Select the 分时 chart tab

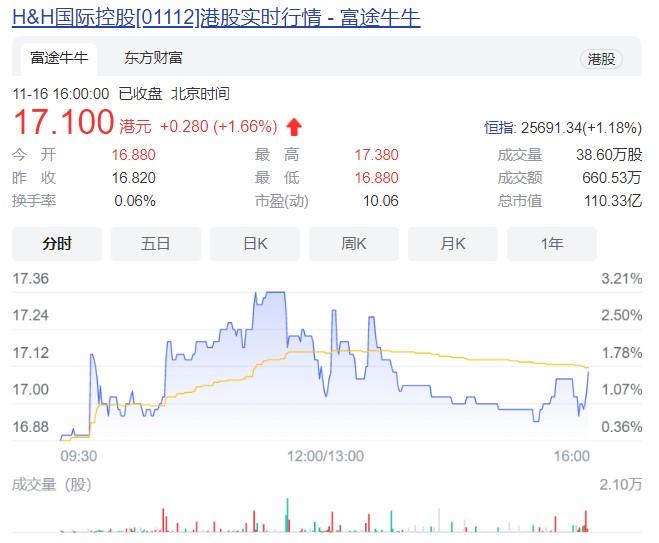pyautogui.click(x=57, y=243)
